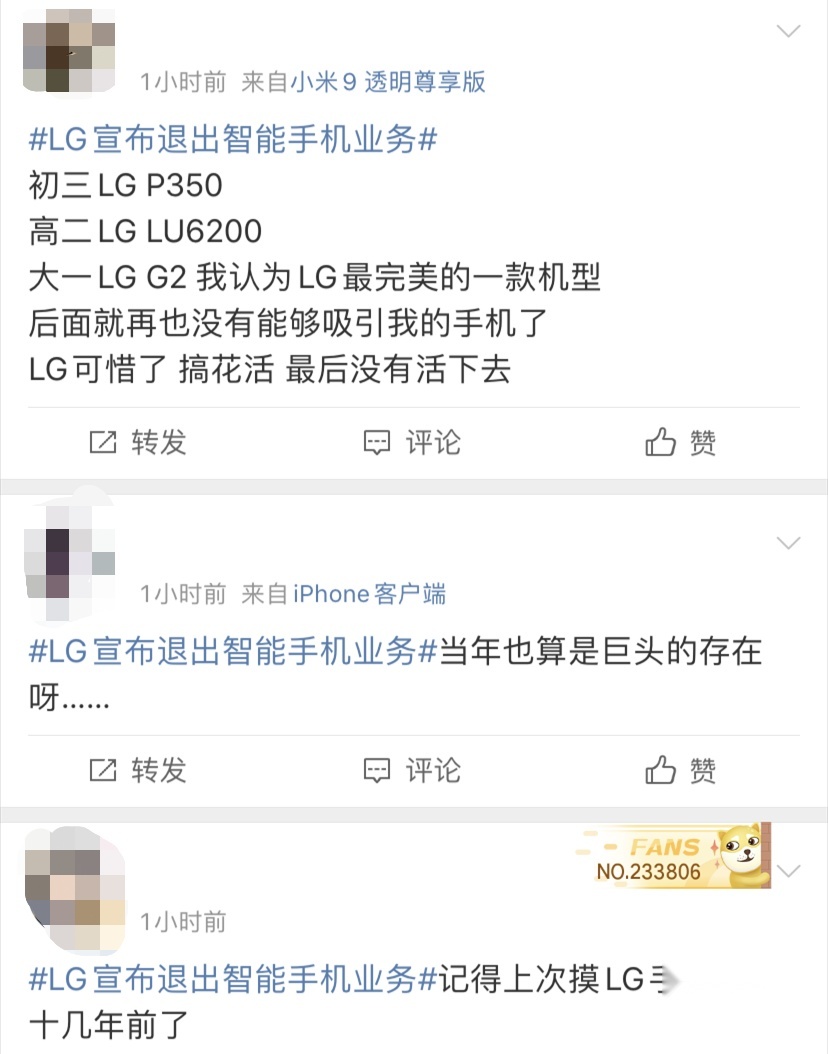Expand options arrow on the iPhone客户端 post

coord(789,544)
